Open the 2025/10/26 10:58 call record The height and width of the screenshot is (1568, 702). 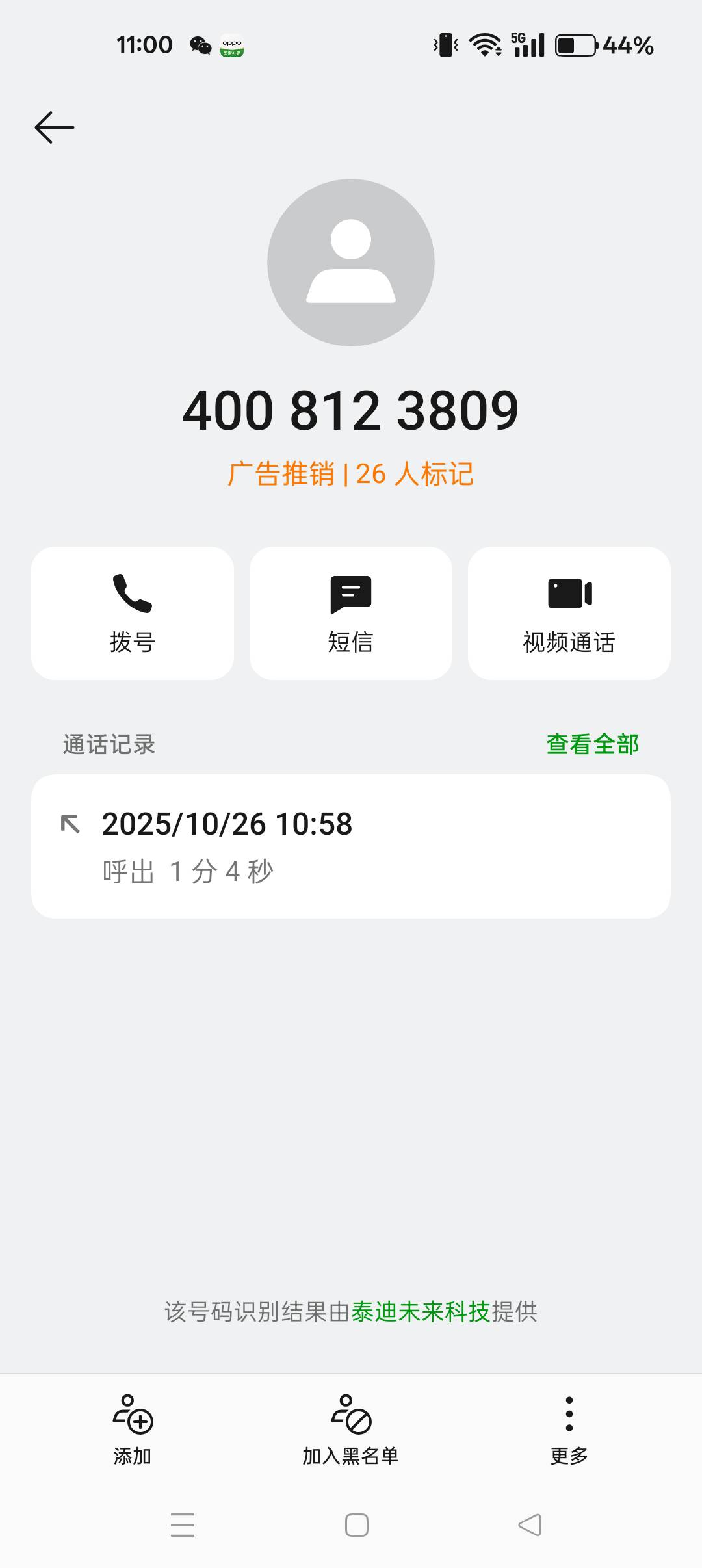[x=351, y=846]
